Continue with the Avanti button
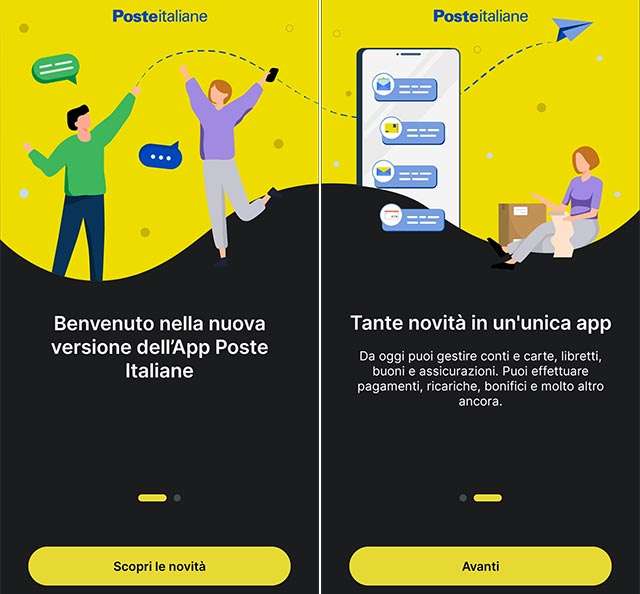The width and height of the screenshot is (640, 594). 480,566
